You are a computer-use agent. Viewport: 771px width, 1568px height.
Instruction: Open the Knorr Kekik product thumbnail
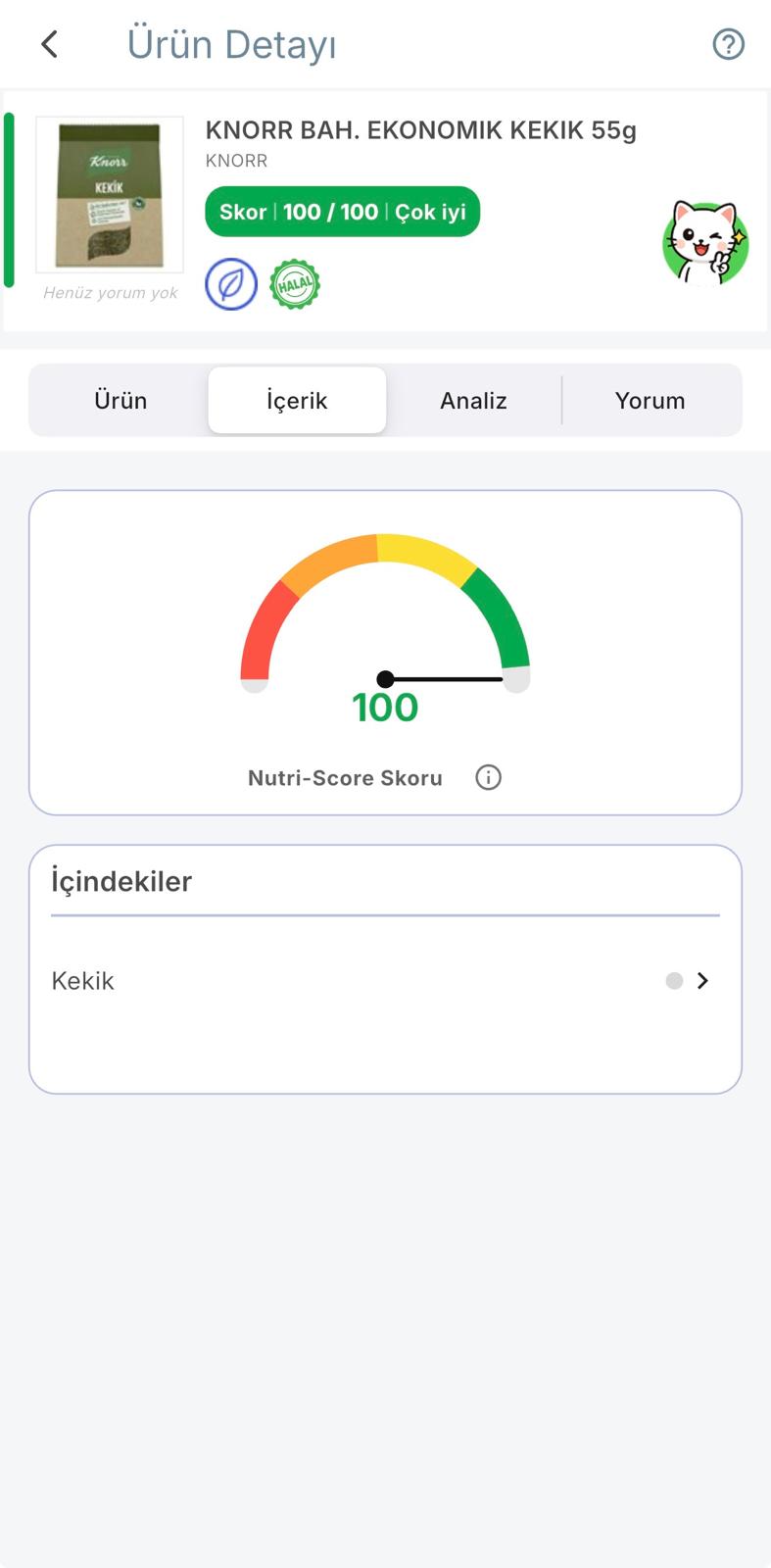110,194
